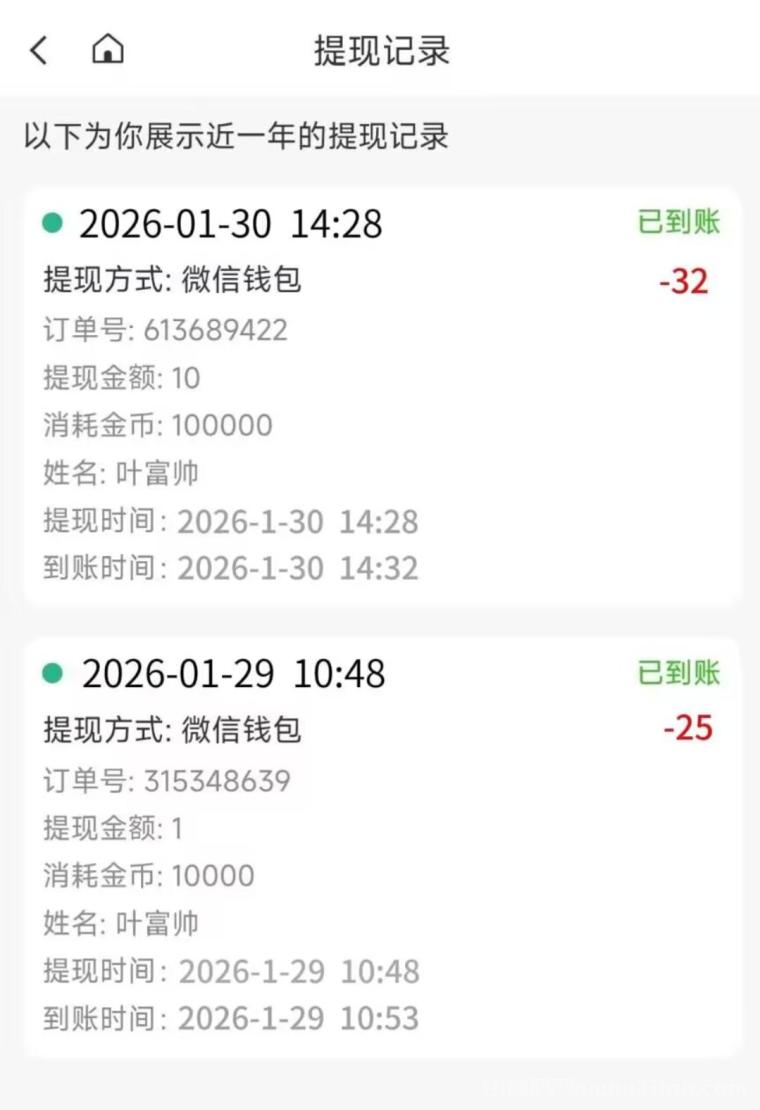Select the 已到账 status on the second record
Screen dimensions: 760x1110
[x=681, y=673]
